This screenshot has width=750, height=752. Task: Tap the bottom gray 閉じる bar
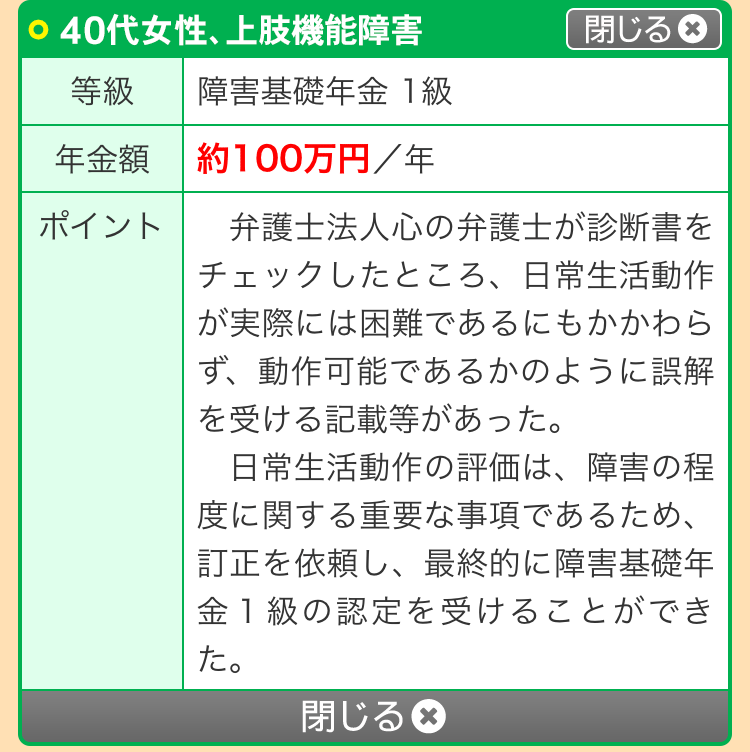click(x=374, y=716)
